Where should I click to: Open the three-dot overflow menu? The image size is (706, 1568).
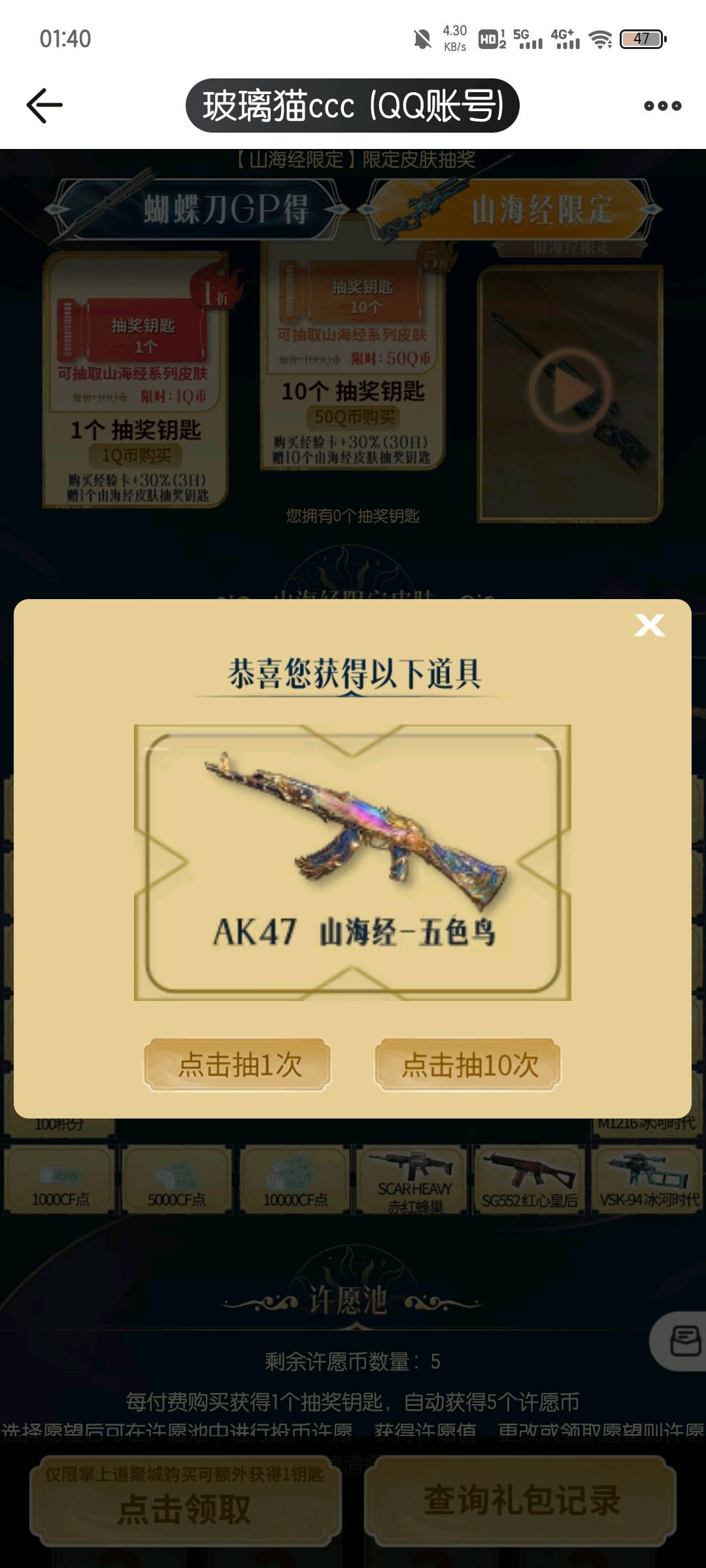click(x=662, y=105)
